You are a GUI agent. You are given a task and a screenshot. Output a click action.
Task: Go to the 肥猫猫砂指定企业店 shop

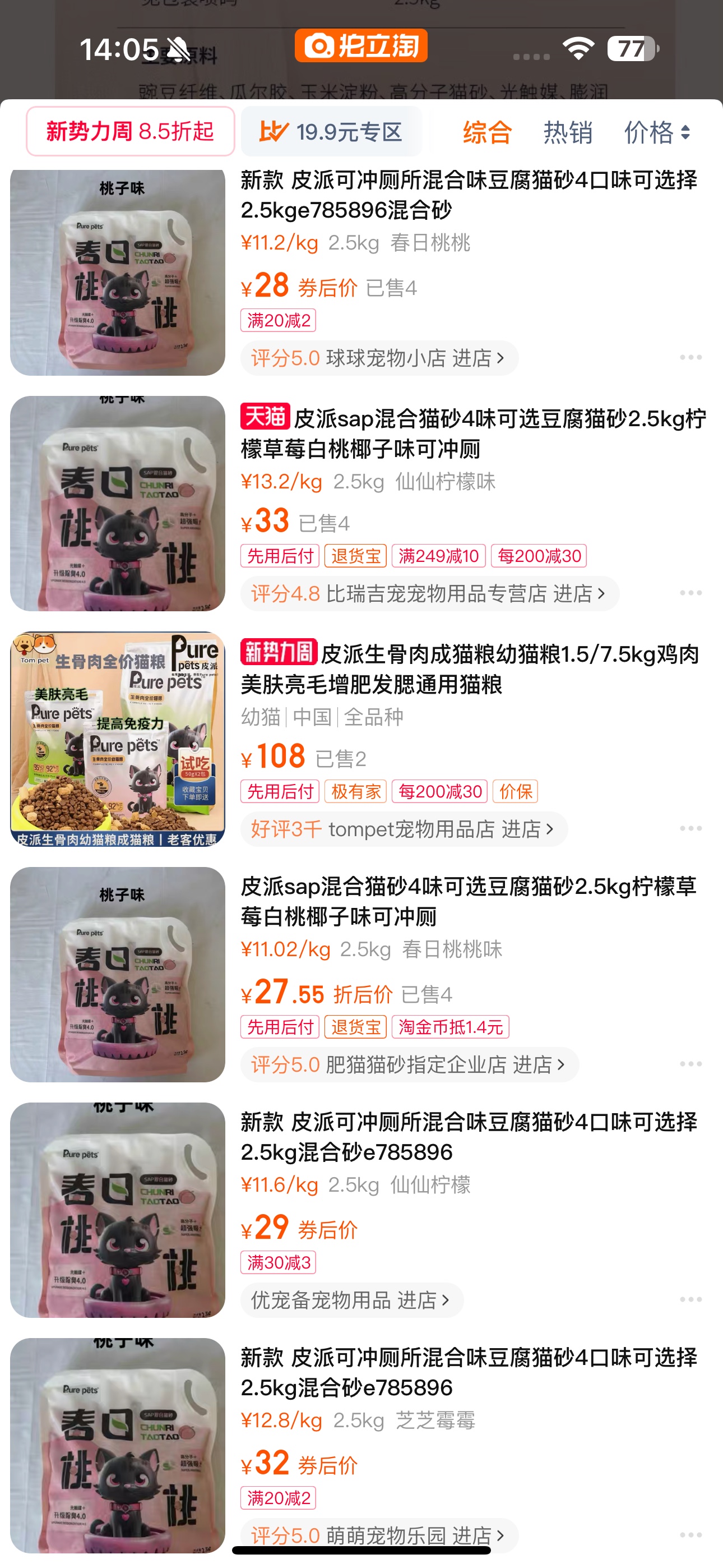(x=409, y=1064)
